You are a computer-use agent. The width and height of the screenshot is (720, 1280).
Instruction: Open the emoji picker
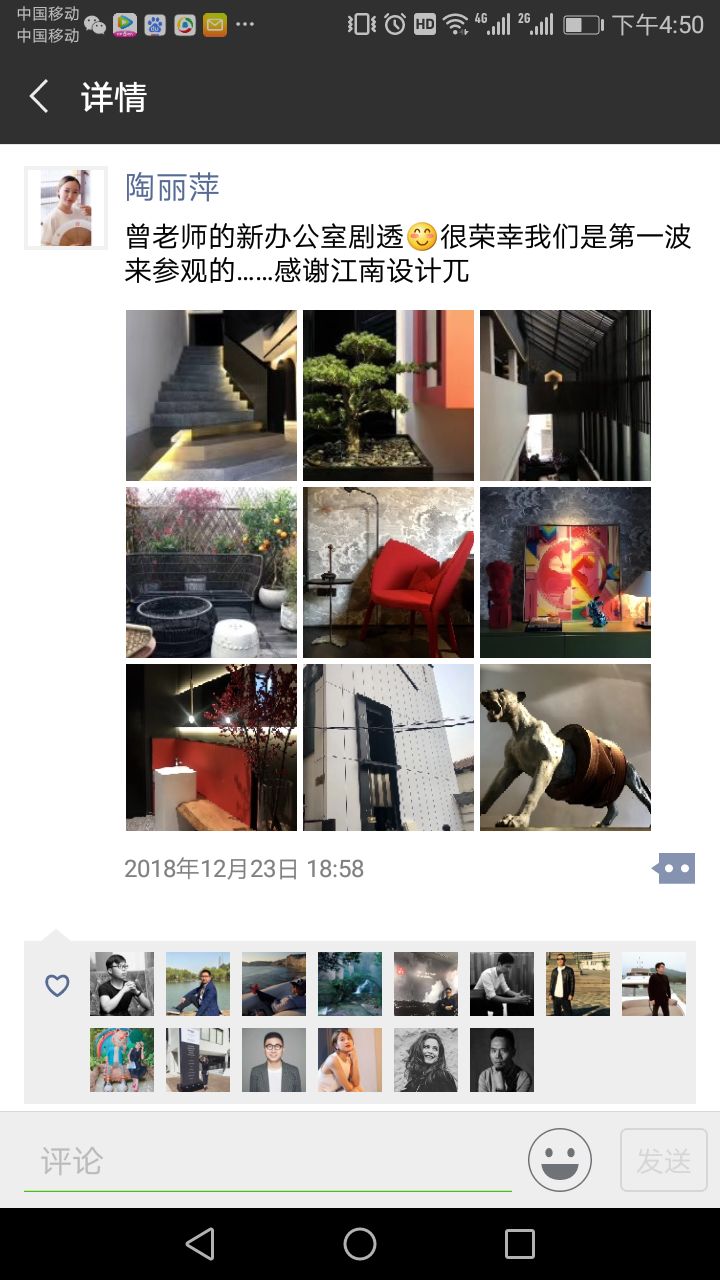click(560, 1160)
